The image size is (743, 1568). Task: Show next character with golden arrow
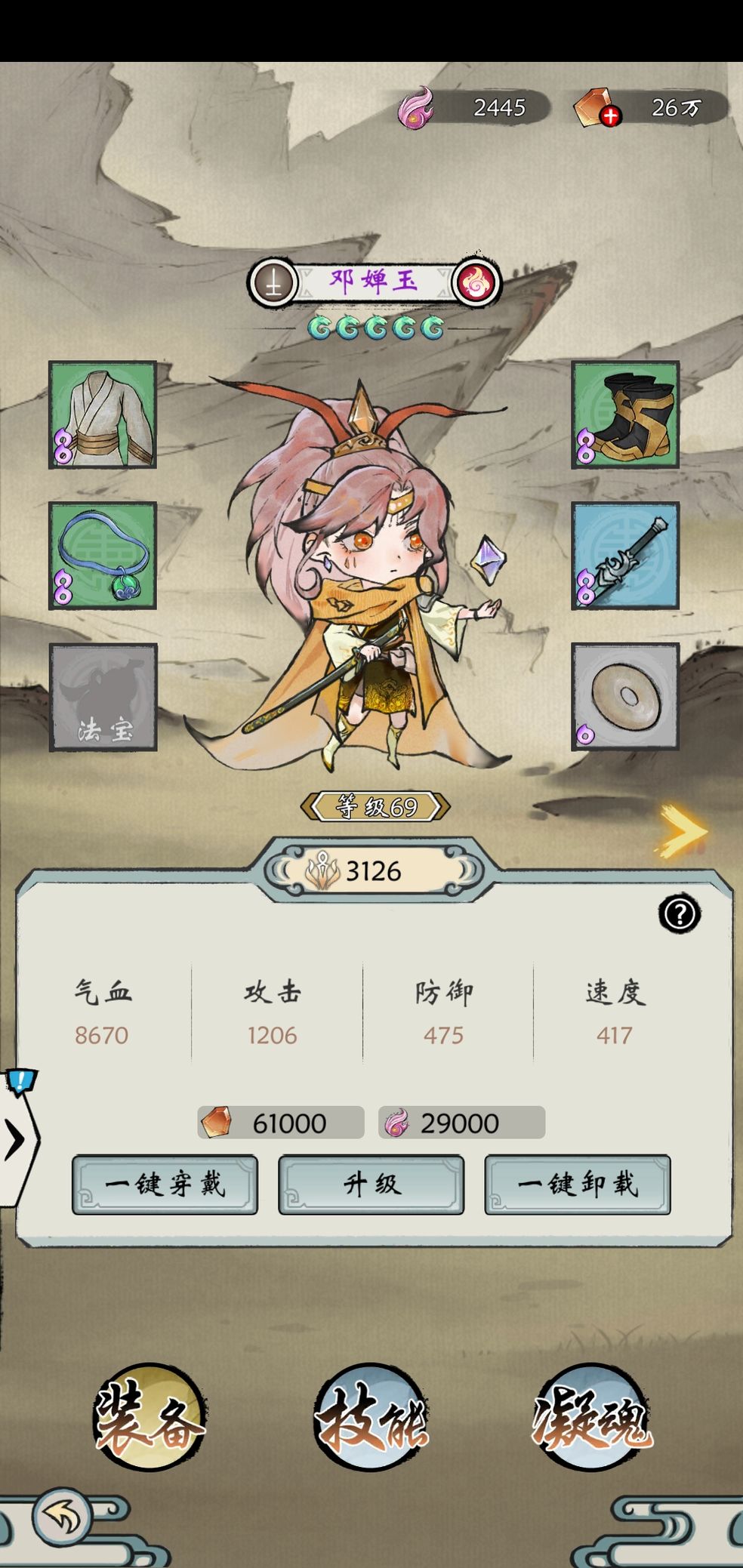click(683, 832)
